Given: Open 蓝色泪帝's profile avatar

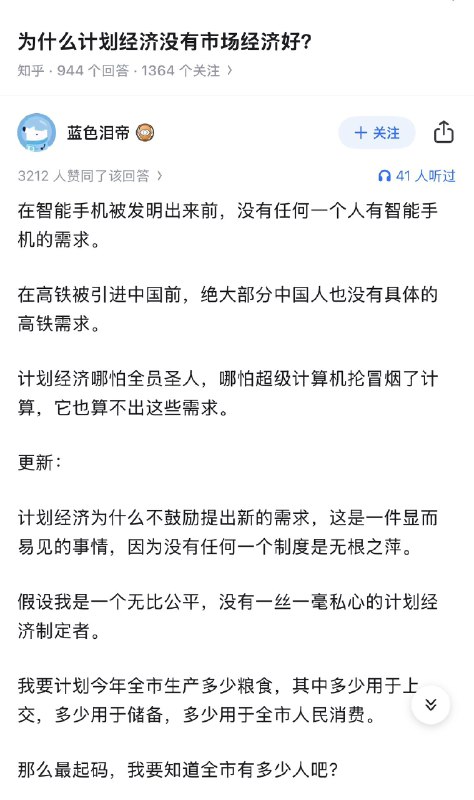Looking at the screenshot, I should coord(37,133).
